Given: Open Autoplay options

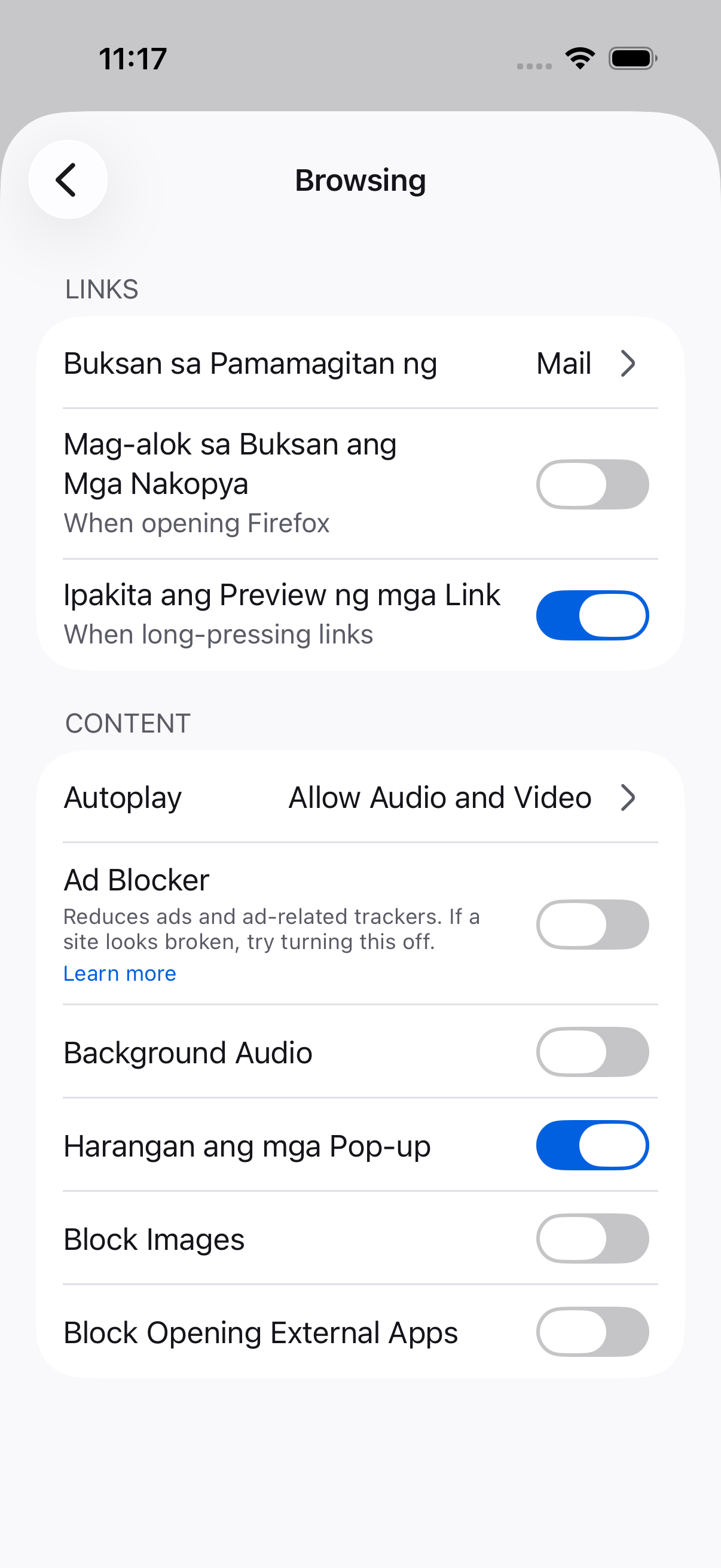Looking at the screenshot, I should tap(360, 797).
